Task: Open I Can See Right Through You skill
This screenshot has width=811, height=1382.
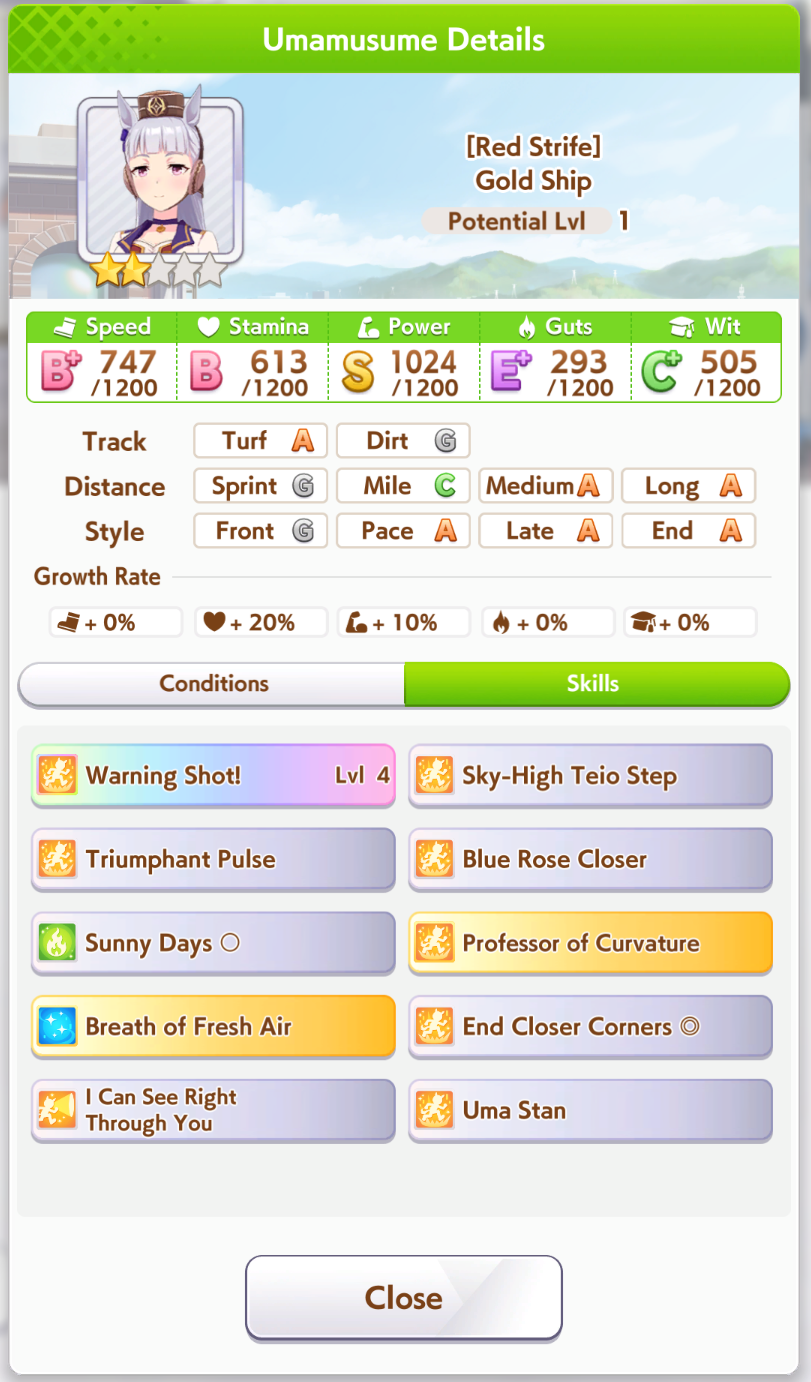Action: click(213, 1110)
